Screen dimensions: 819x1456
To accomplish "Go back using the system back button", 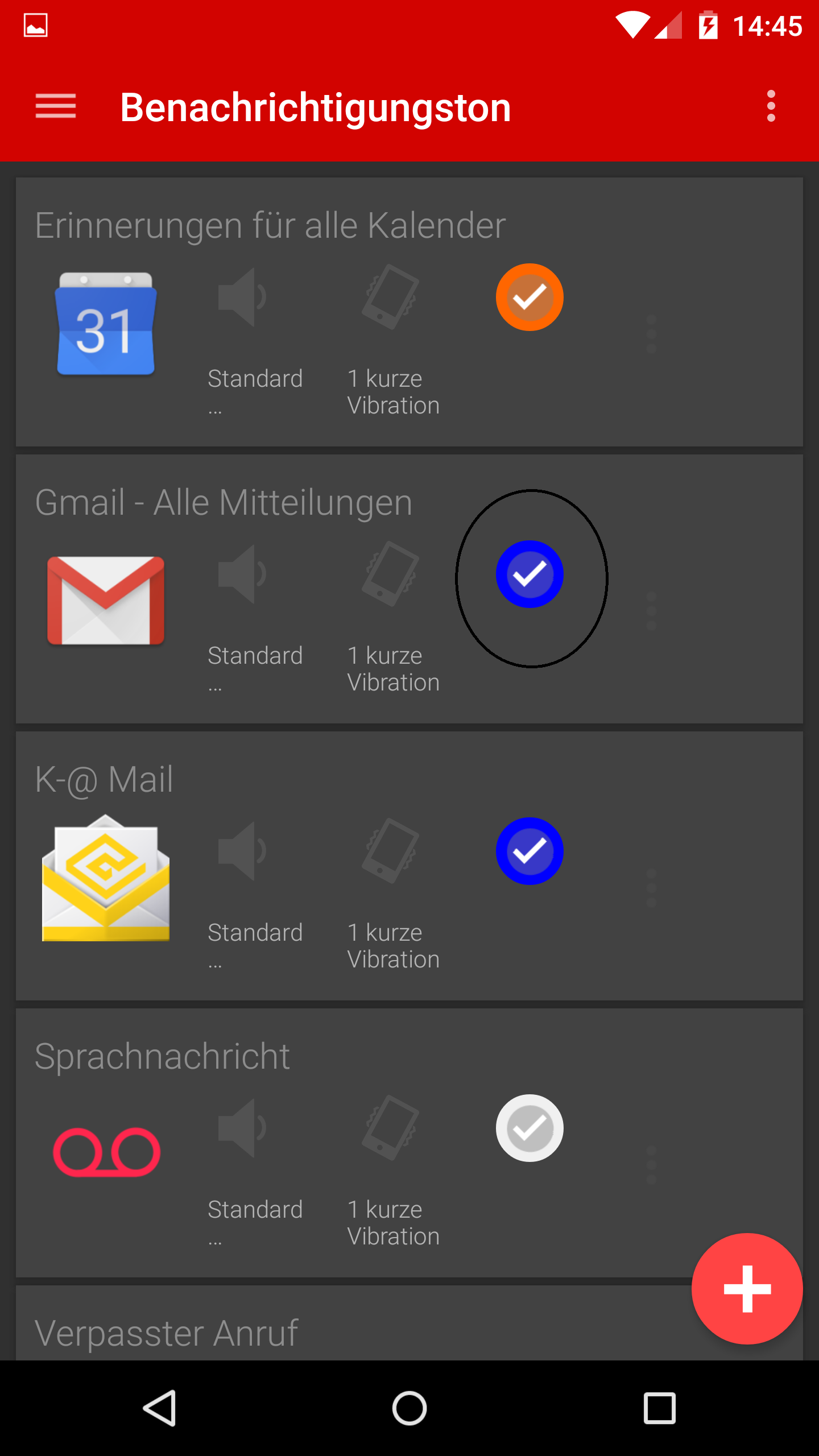I will point(160,1408).
